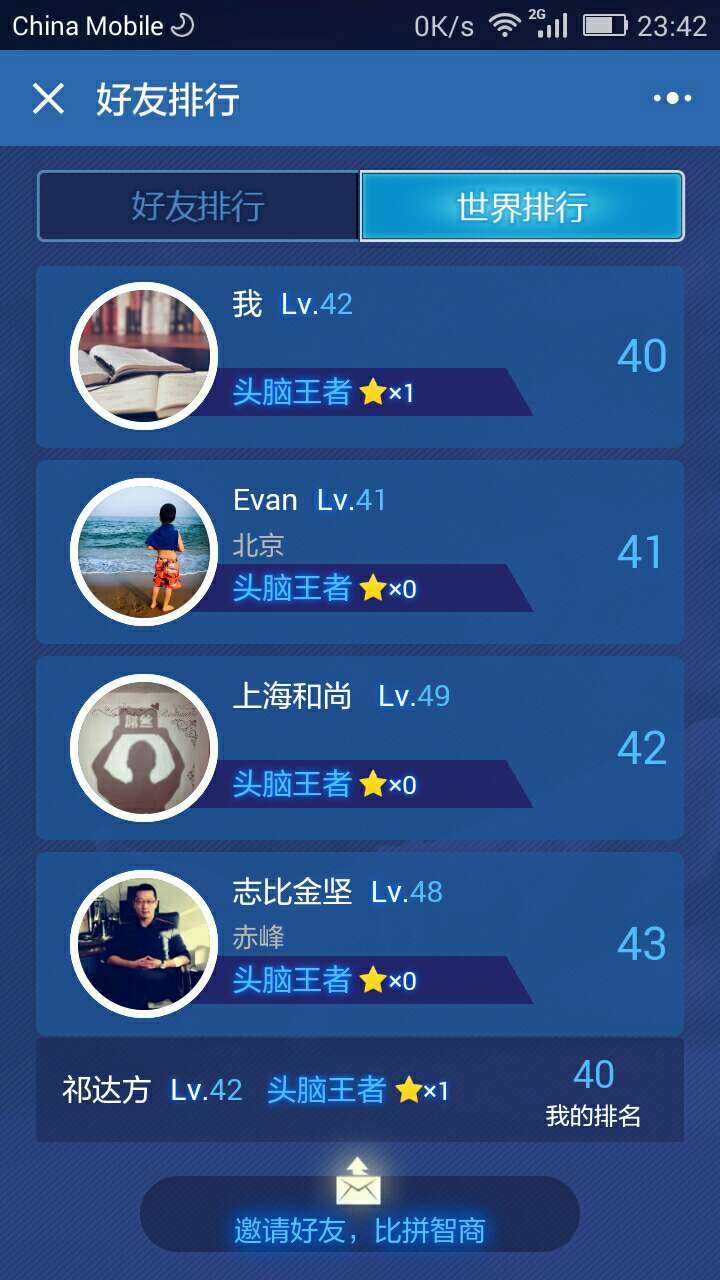720x1280 pixels.
Task: Open Evan's ranking entry
Action: (360, 552)
